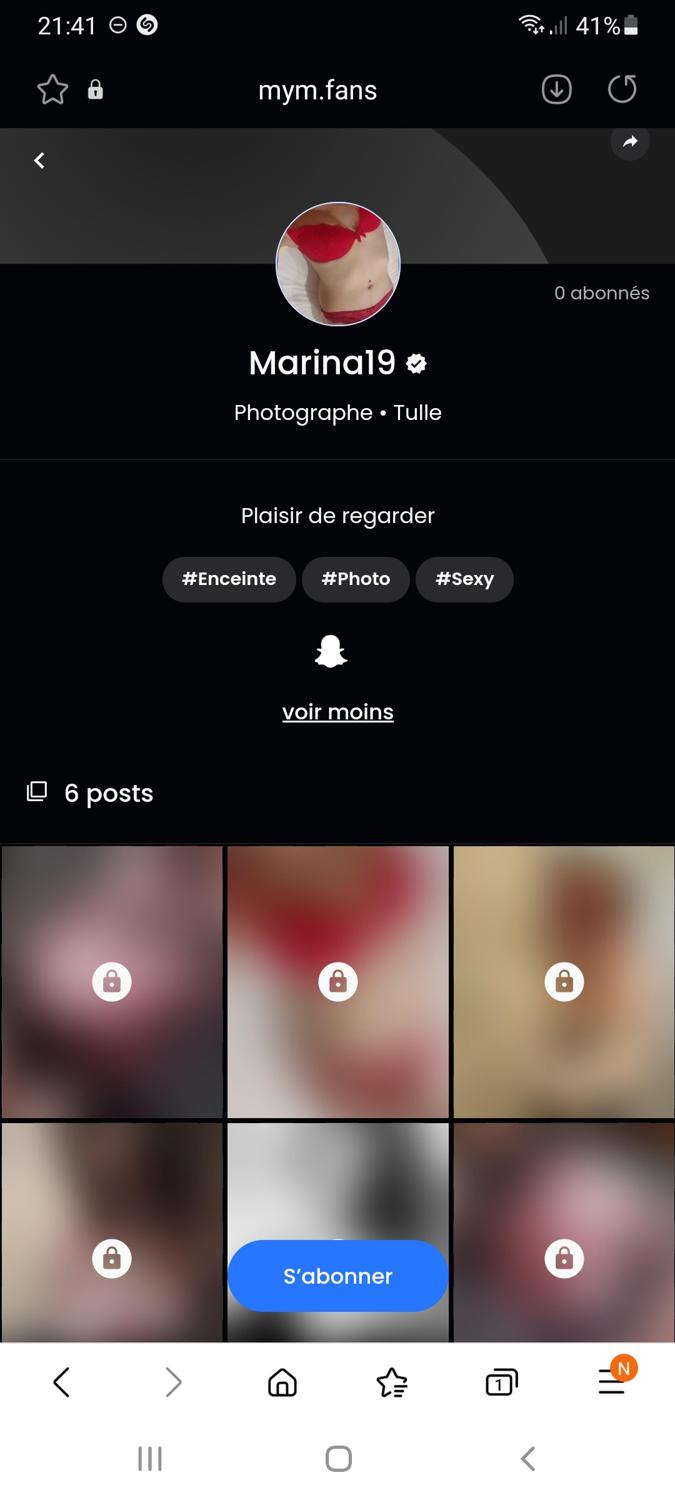Open the Snapchat ghost icon link
This screenshot has height=1500, width=675.
click(x=330, y=652)
